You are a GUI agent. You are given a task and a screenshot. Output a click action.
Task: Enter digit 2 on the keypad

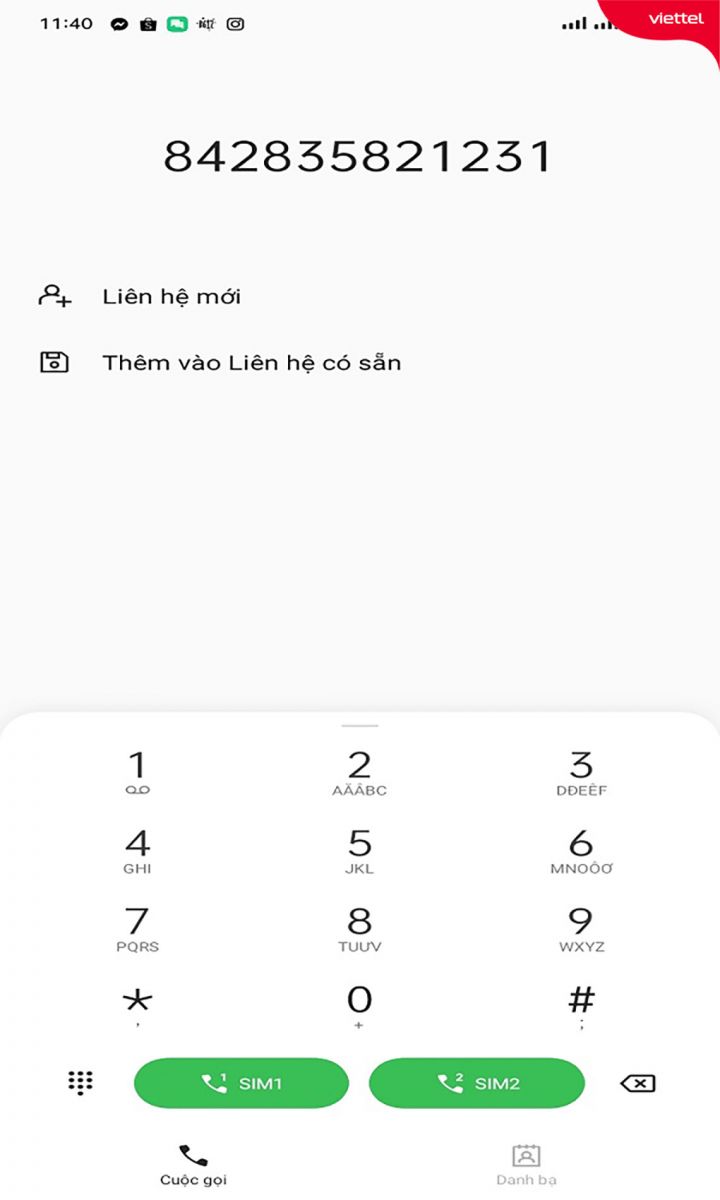359,773
